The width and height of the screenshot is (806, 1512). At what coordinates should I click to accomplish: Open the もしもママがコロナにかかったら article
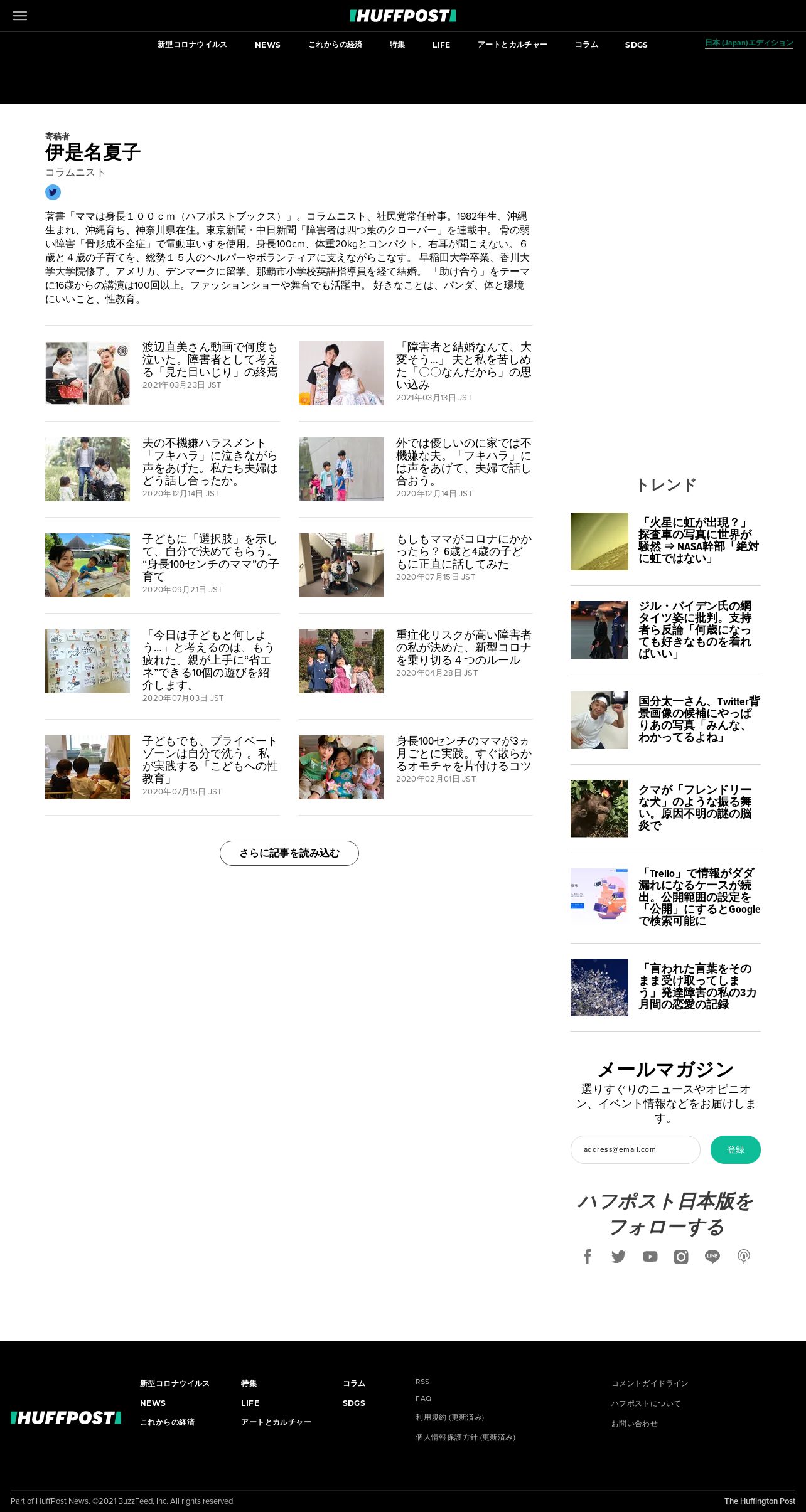(x=464, y=551)
